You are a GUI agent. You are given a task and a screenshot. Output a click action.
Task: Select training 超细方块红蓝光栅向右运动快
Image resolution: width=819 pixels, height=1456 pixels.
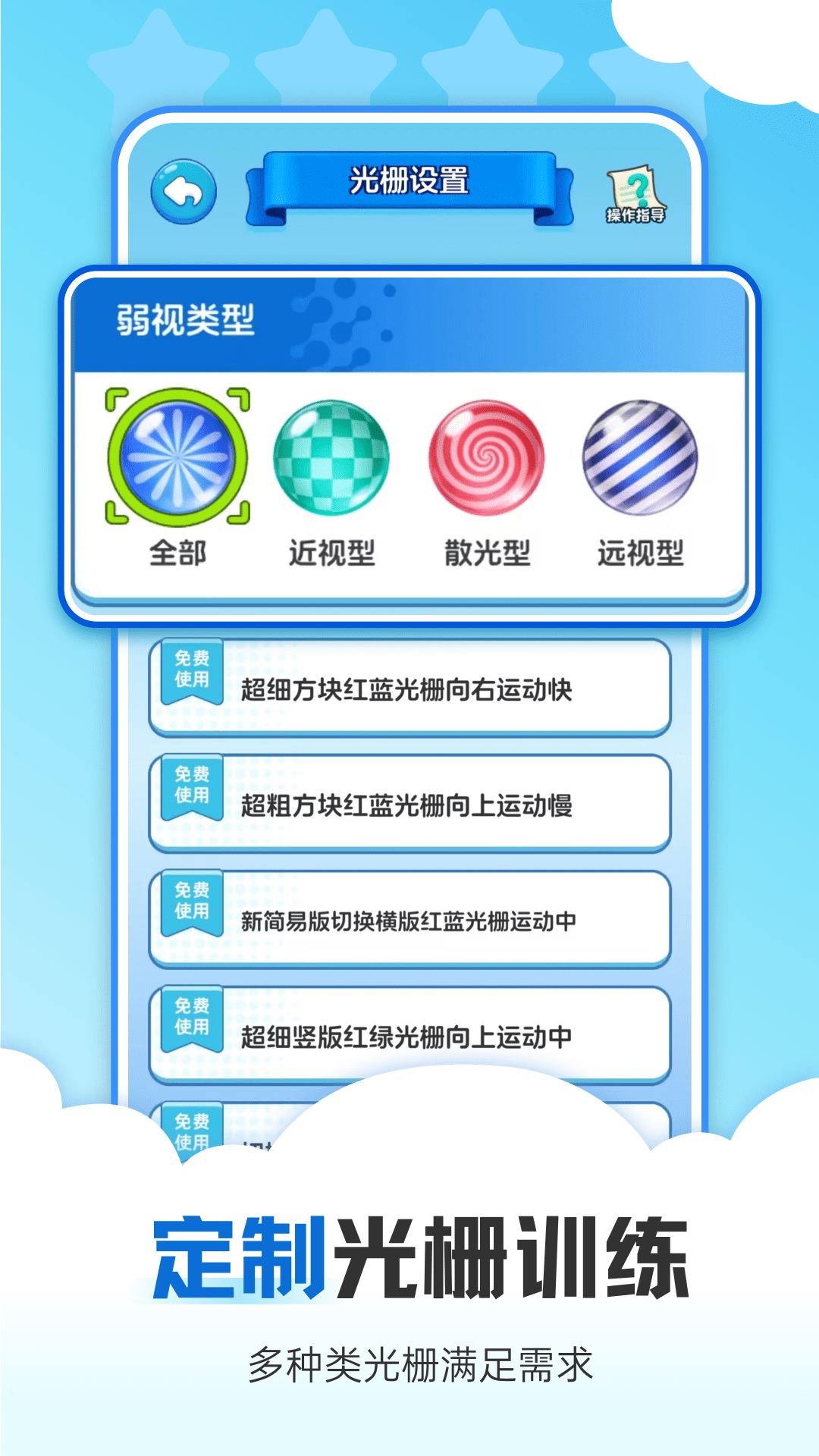coord(409,691)
